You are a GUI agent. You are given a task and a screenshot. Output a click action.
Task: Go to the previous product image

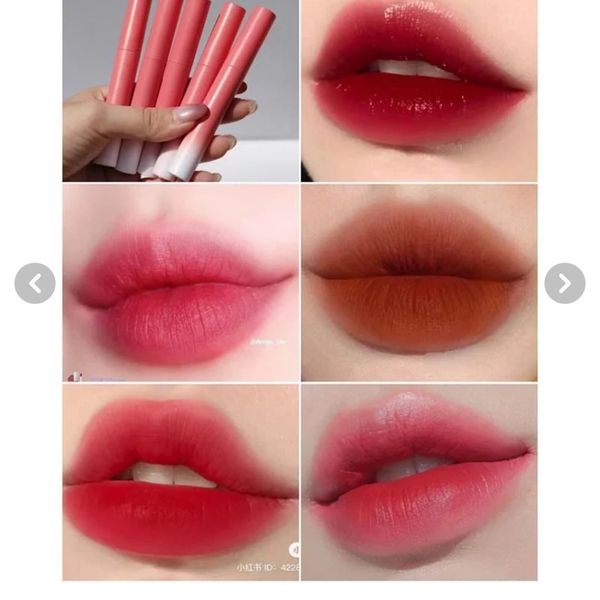pos(35,284)
